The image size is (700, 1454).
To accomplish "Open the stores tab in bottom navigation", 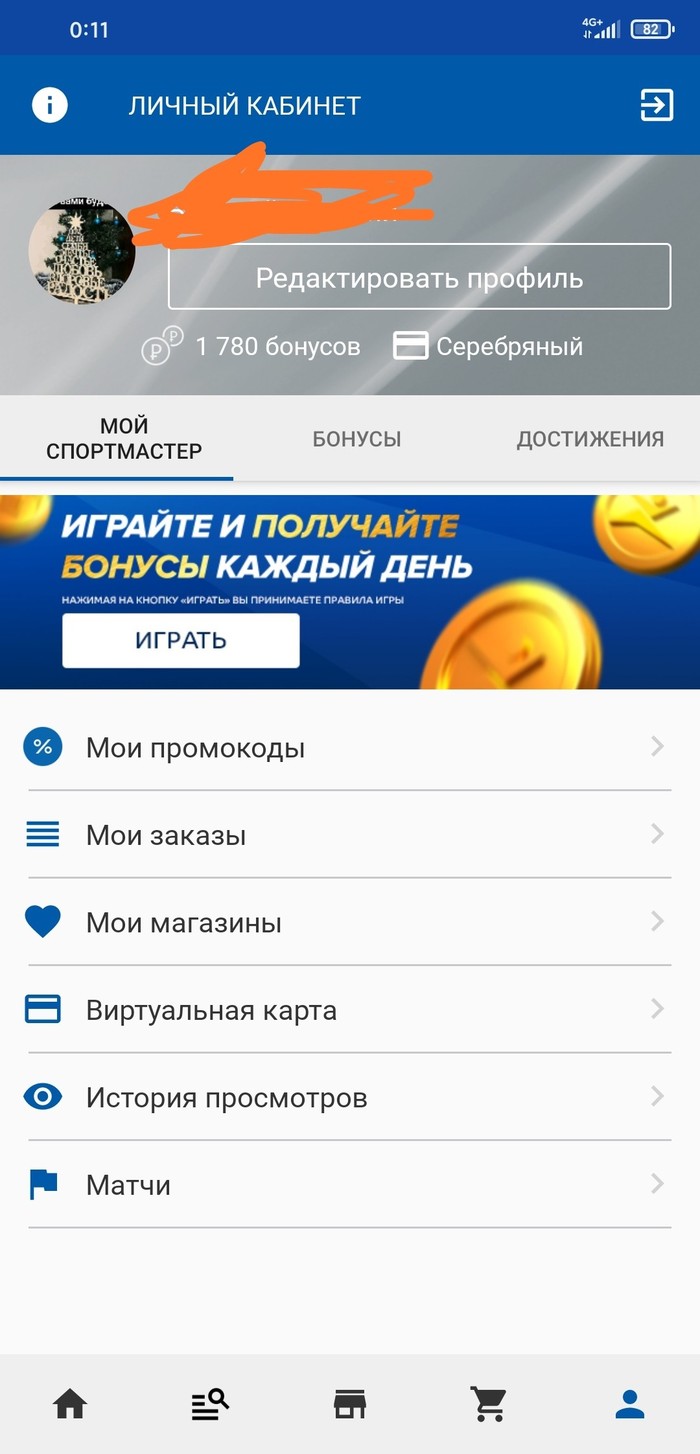I will [350, 1404].
